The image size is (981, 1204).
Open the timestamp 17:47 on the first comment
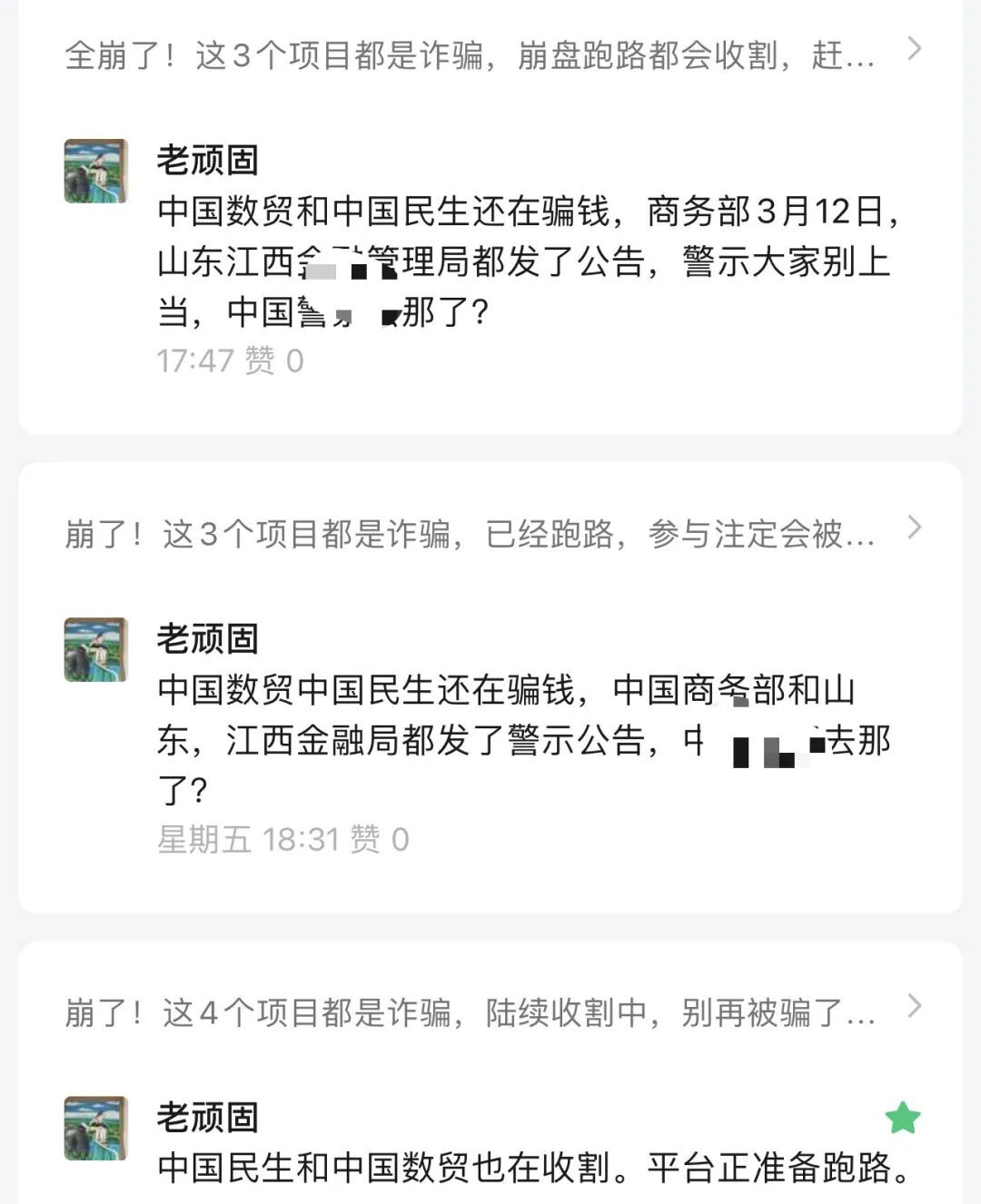click(195, 361)
